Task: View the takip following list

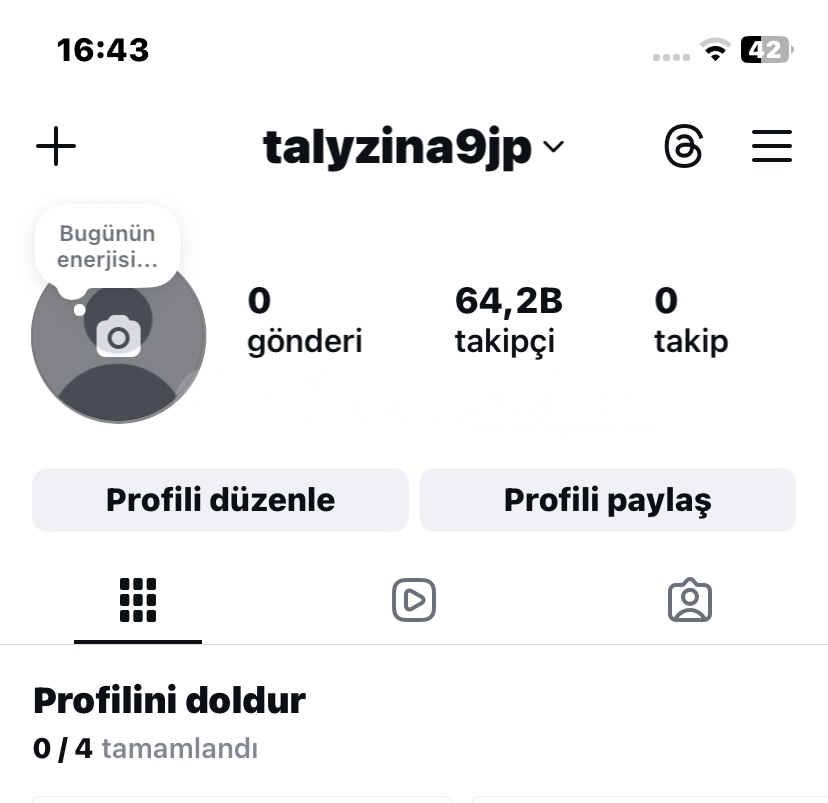Action: 691,319
